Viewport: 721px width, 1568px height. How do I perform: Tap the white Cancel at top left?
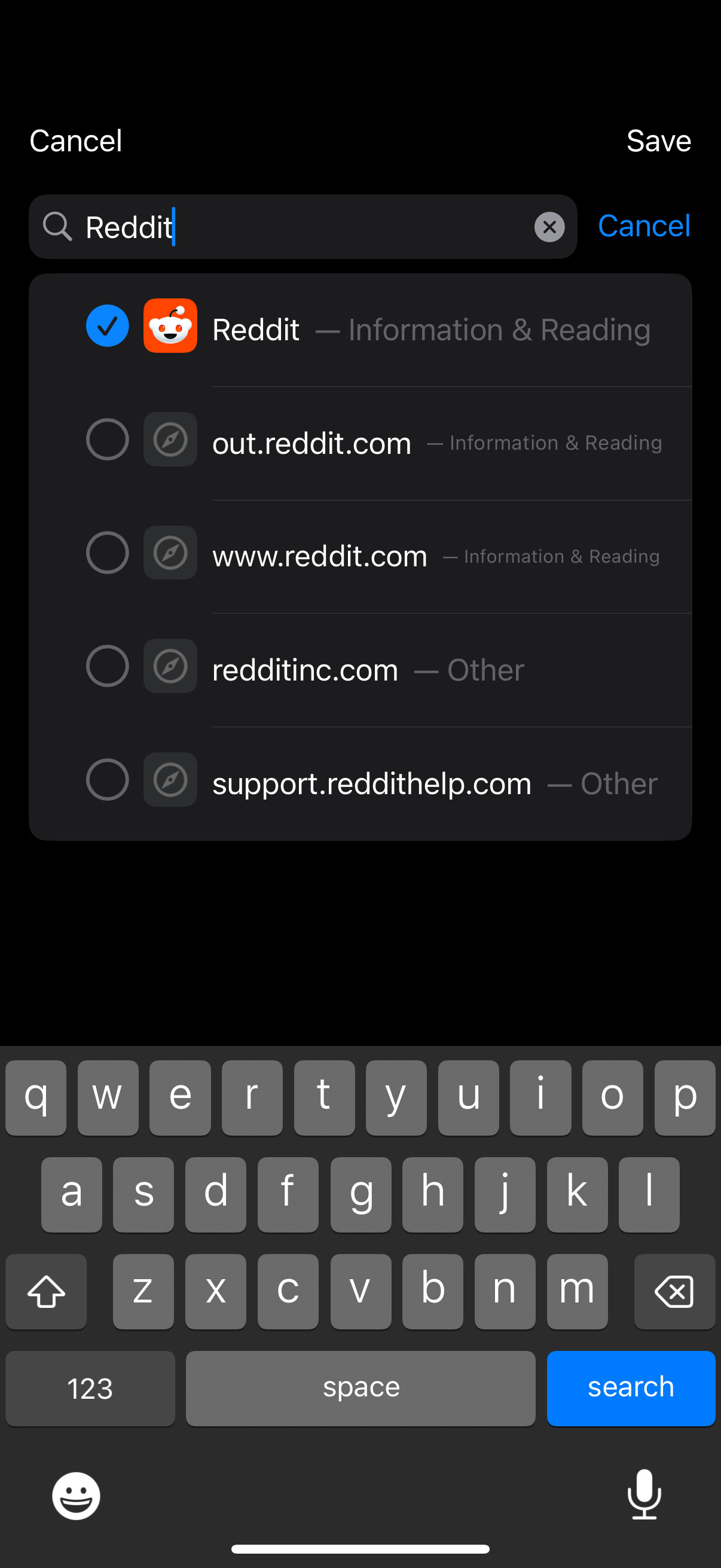tap(76, 141)
